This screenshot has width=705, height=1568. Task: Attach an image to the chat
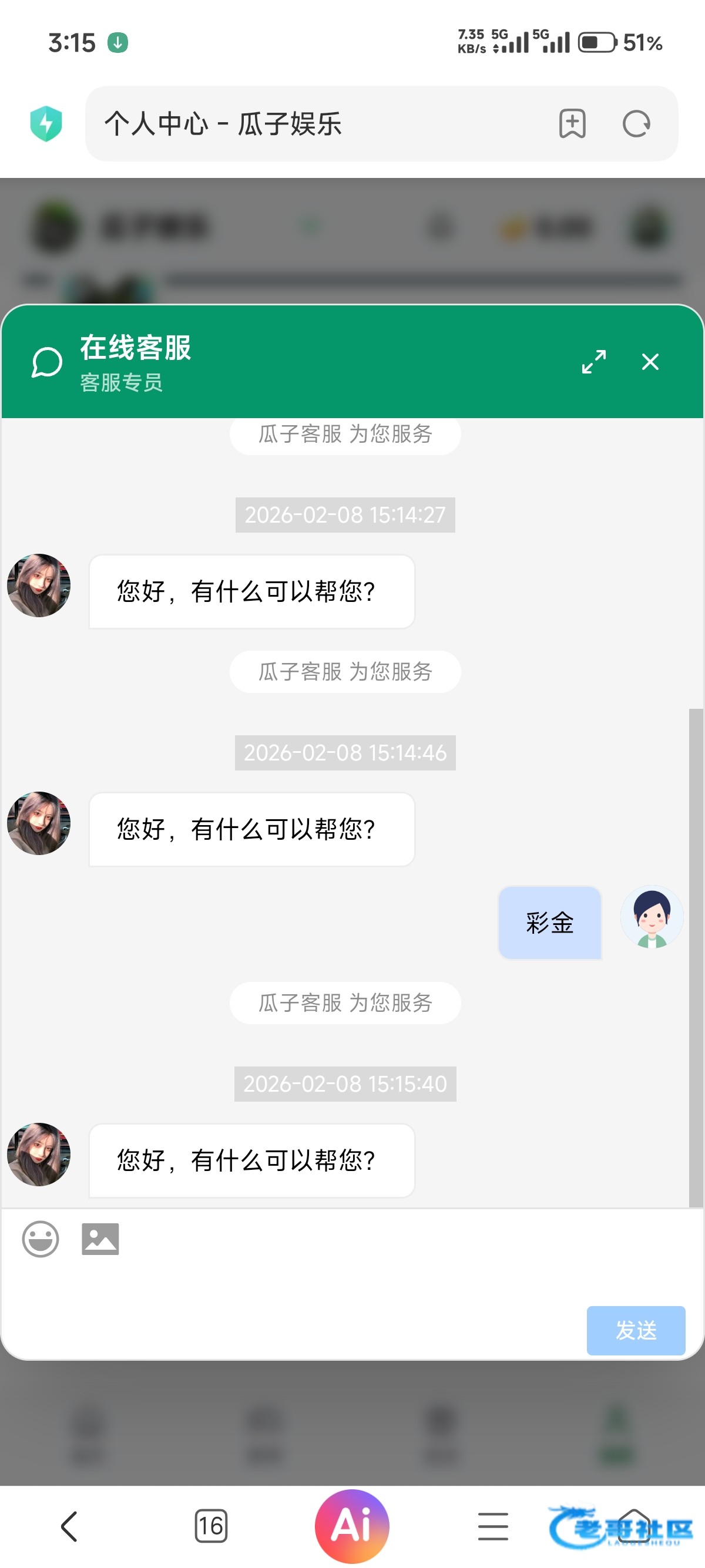point(100,1240)
